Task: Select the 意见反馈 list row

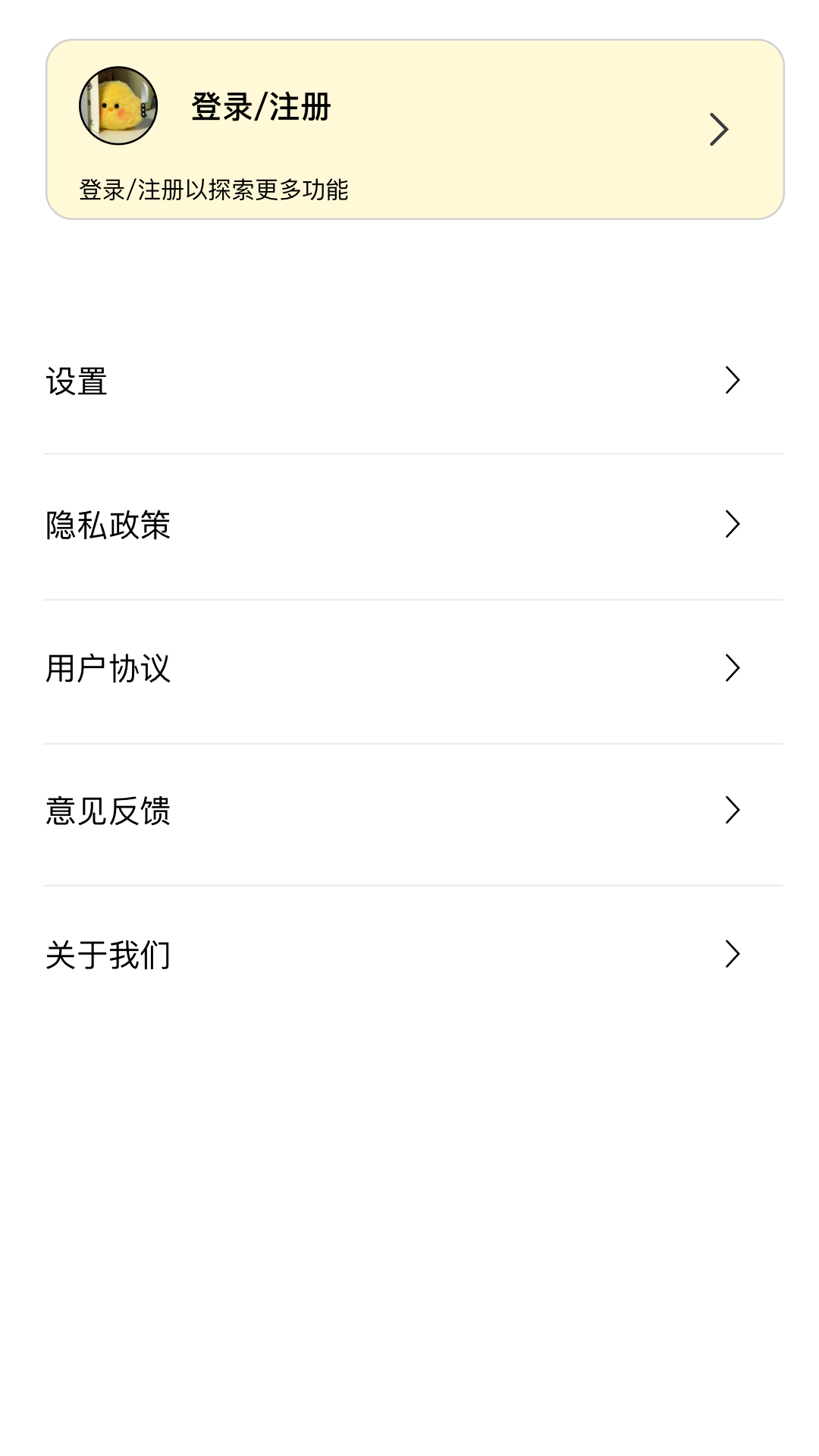Action: pyautogui.click(x=409, y=811)
